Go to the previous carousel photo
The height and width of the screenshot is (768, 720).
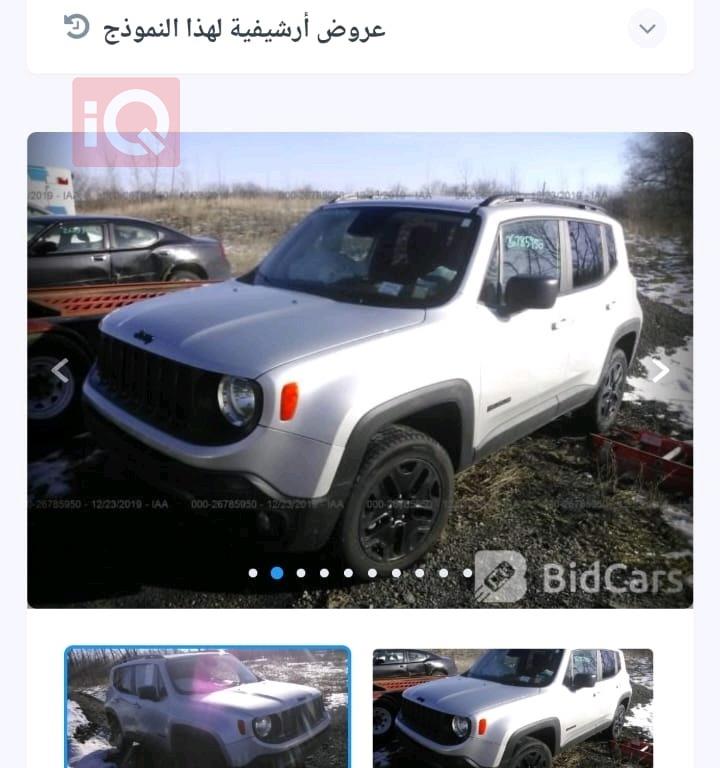click(60, 371)
